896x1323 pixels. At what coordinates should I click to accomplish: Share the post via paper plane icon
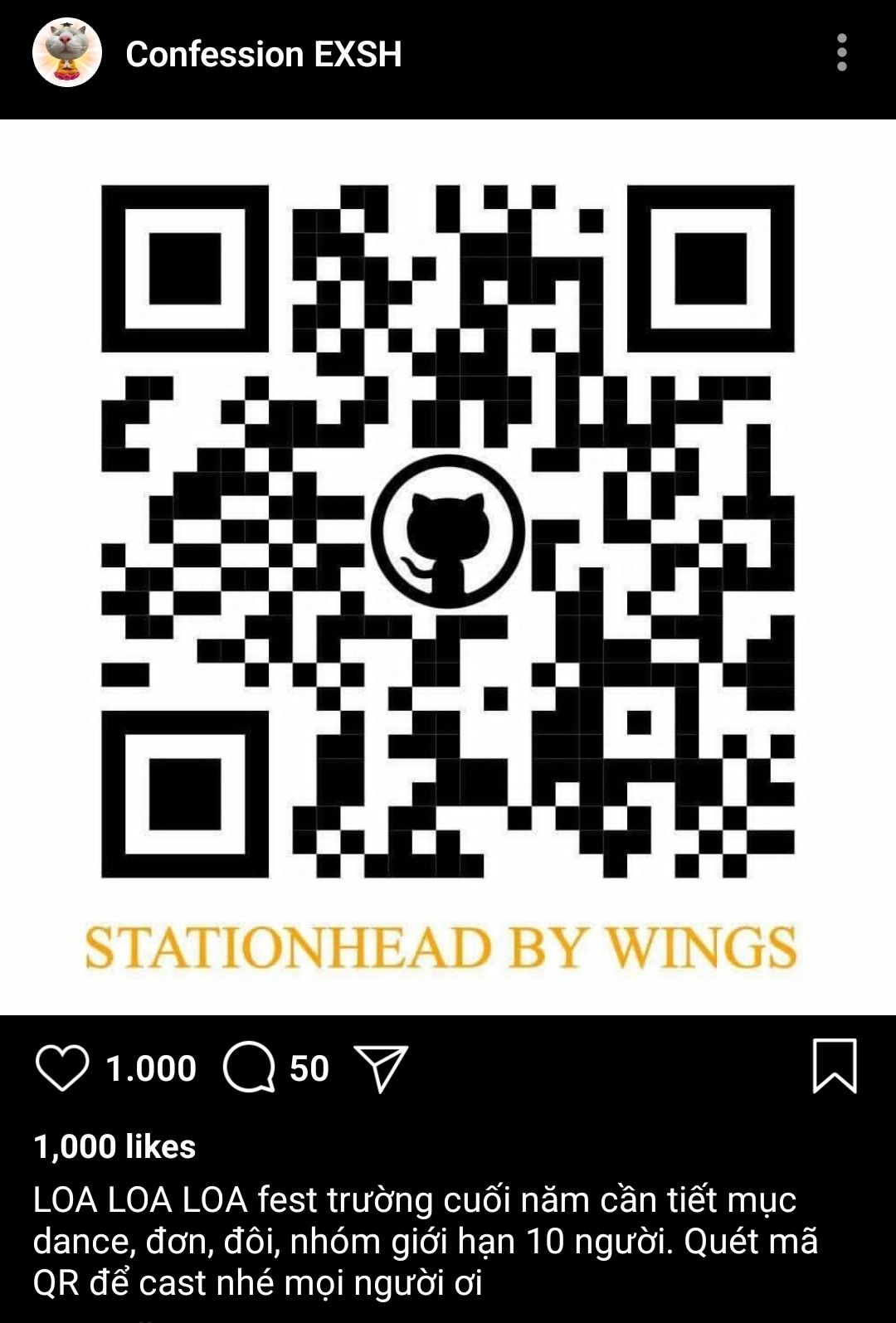click(381, 1068)
